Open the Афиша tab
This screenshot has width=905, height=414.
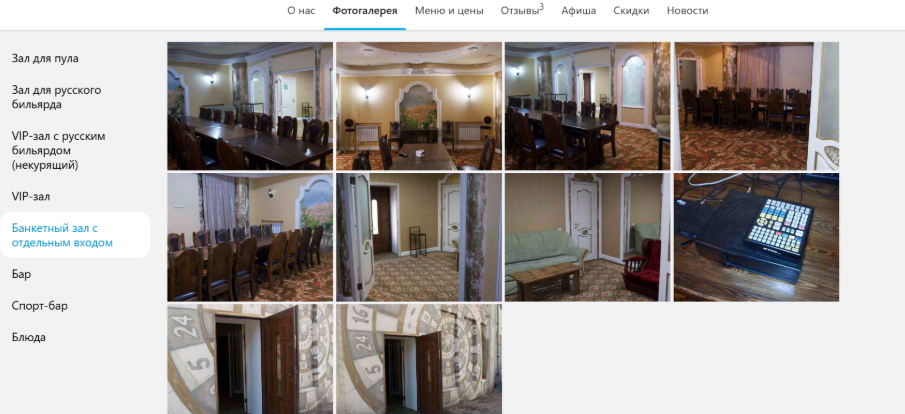[x=579, y=11]
